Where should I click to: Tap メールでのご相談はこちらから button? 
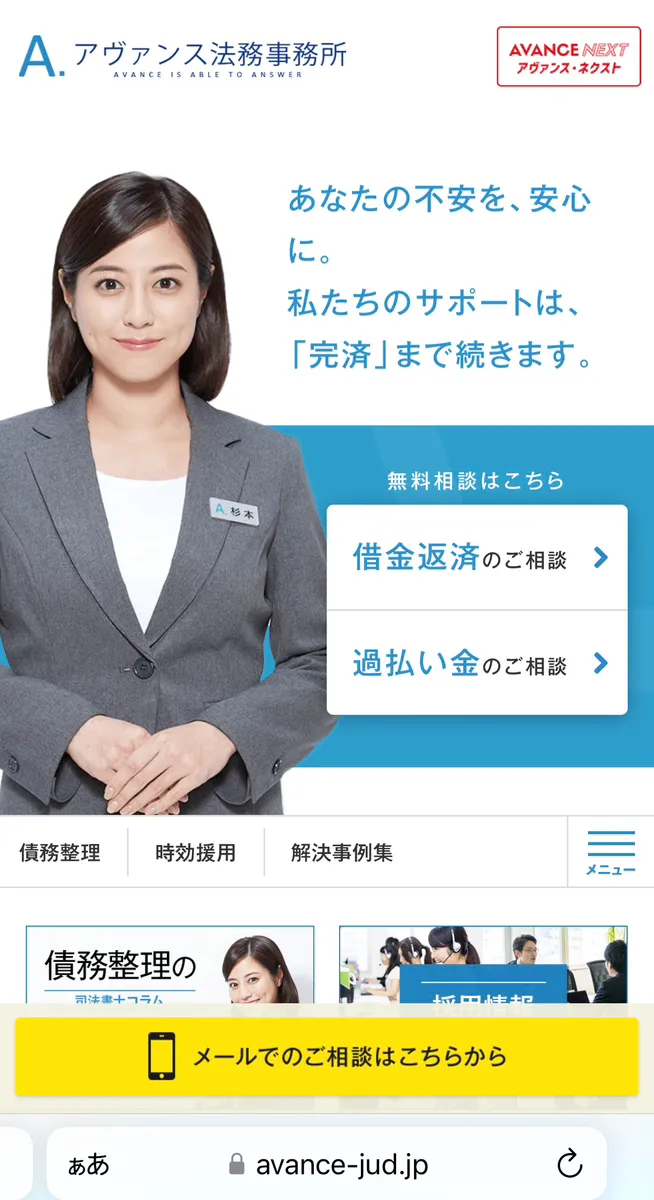[326, 1057]
